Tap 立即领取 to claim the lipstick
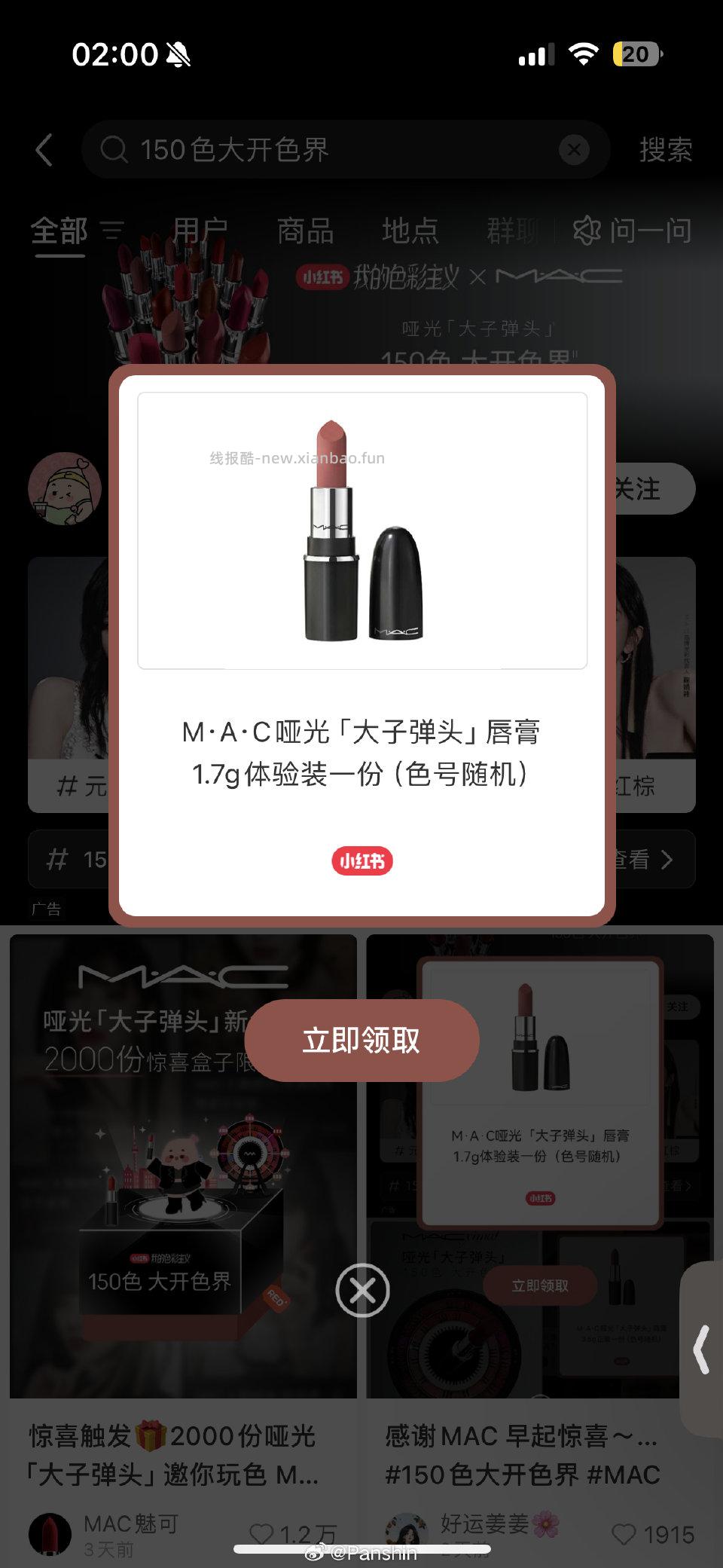This screenshot has height=1568, width=723. tap(361, 1041)
